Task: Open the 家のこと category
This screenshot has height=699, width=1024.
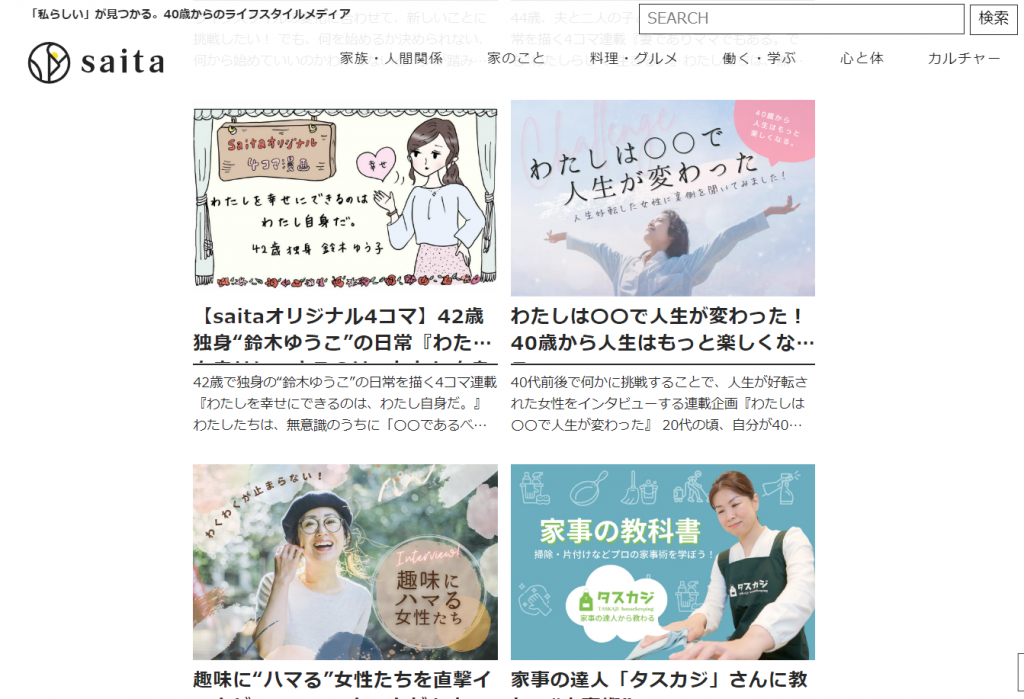Action: click(516, 58)
